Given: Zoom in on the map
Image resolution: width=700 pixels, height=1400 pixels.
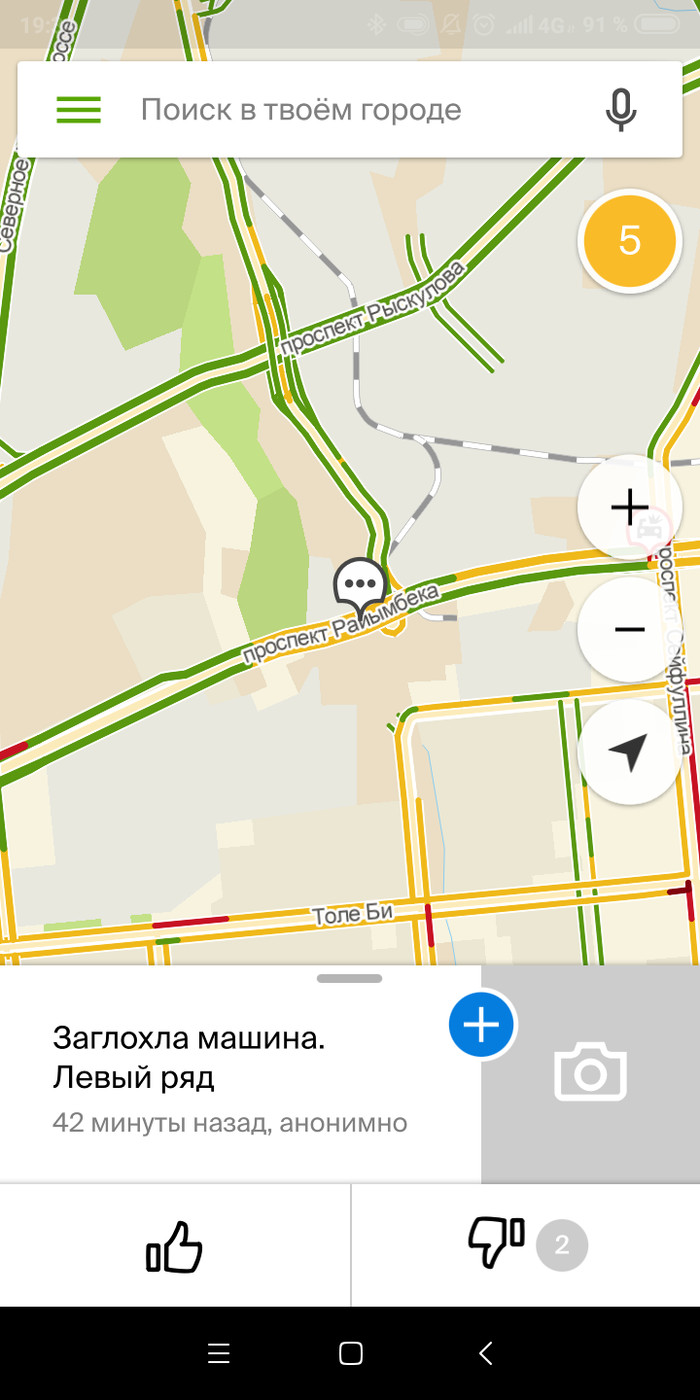Looking at the screenshot, I should pyautogui.click(x=629, y=507).
